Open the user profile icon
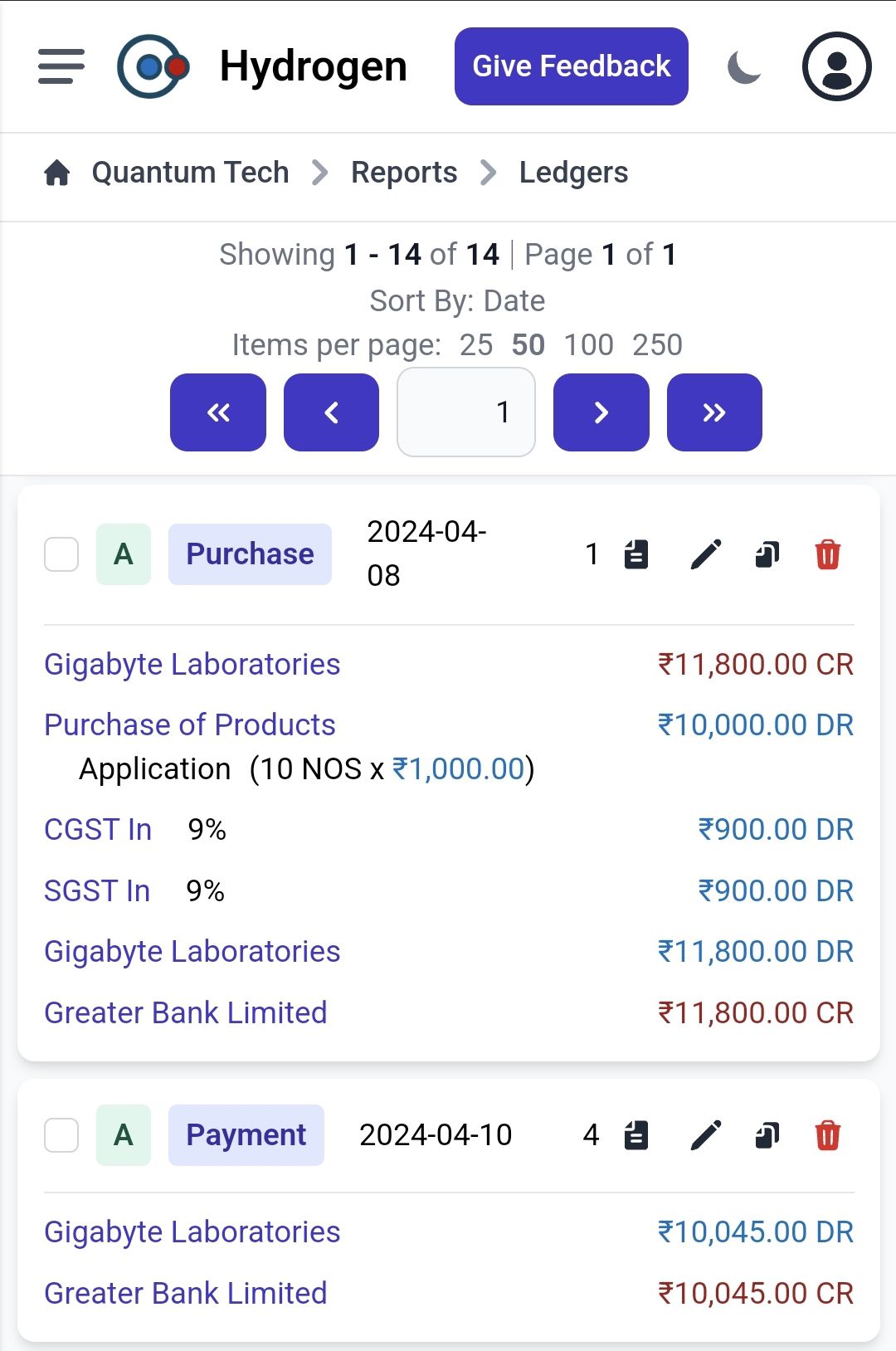Image resolution: width=896 pixels, height=1351 pixels. [x=836, y=66]
